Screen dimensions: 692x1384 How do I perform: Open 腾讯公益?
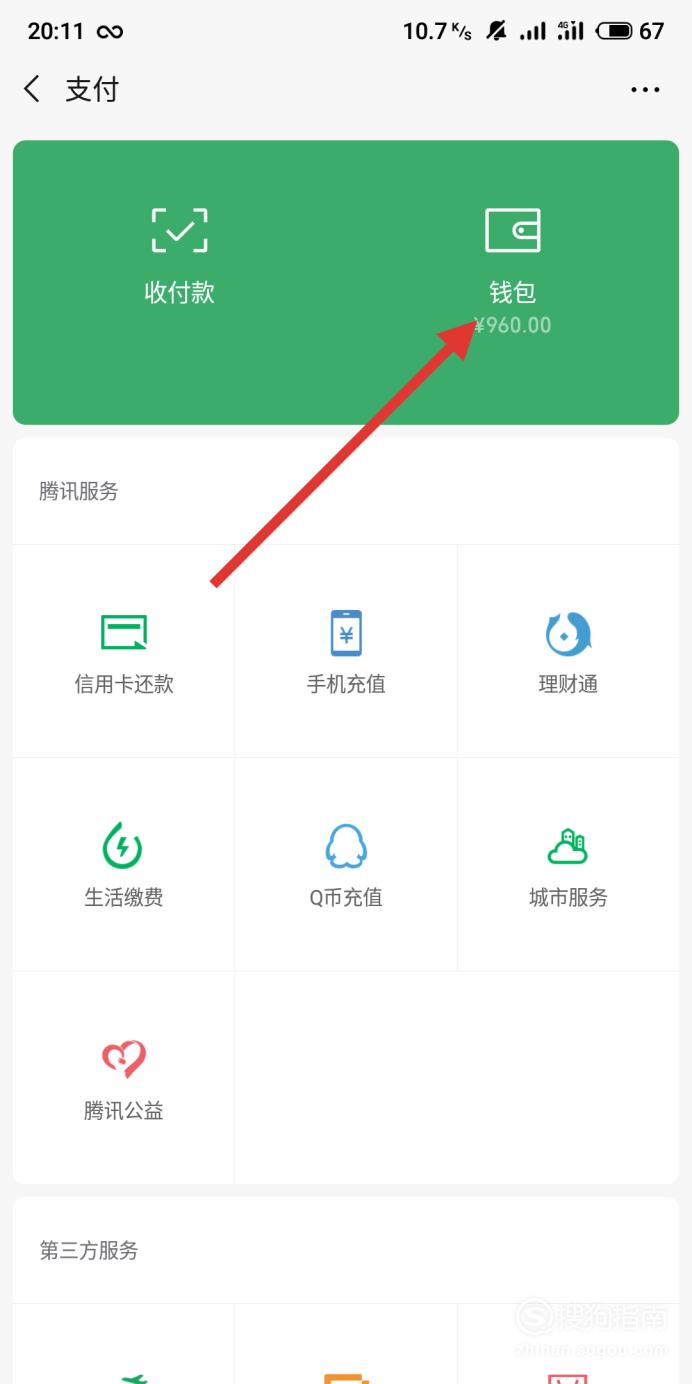124,1077
